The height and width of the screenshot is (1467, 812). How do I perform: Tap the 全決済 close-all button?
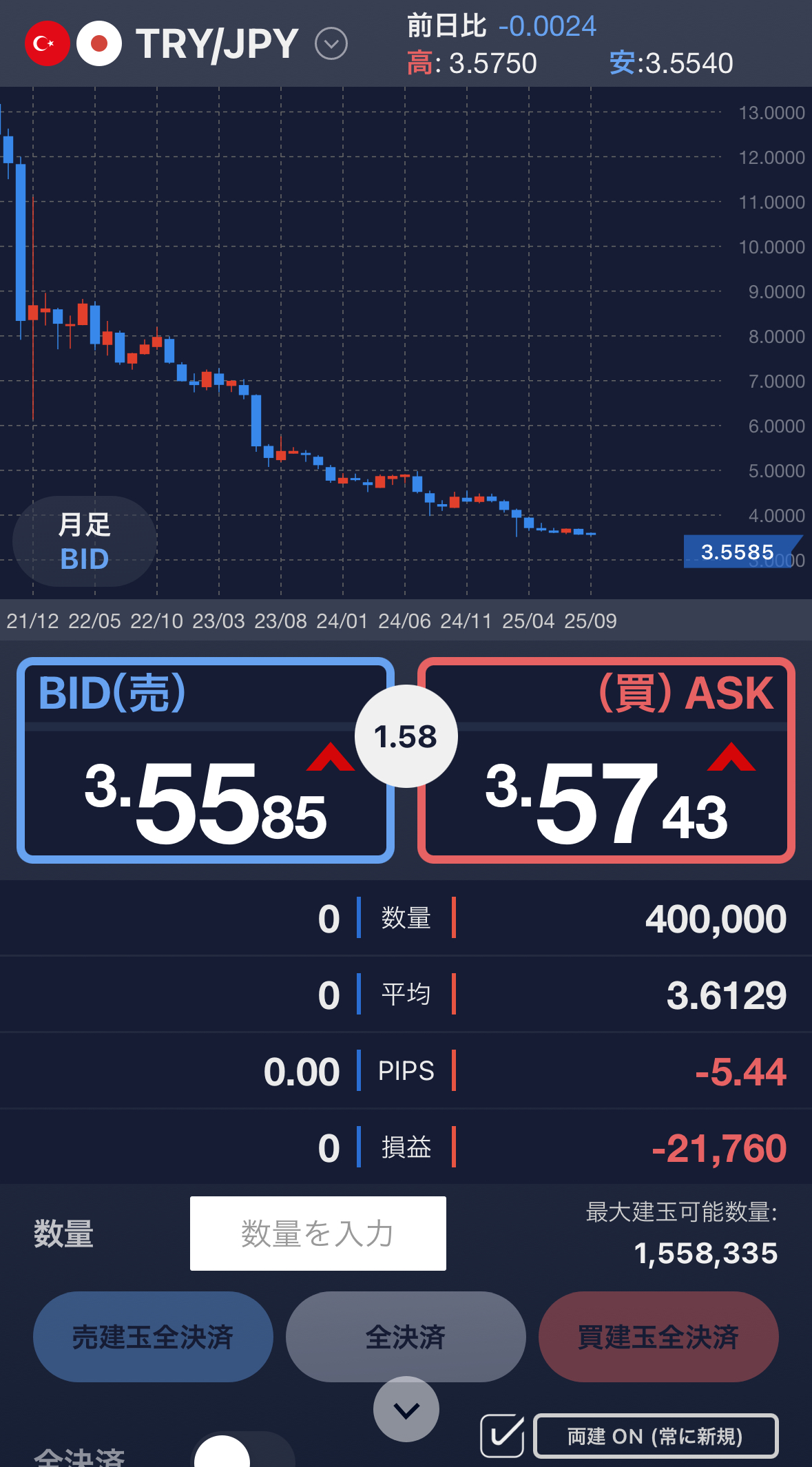(x=406, y=1337)
